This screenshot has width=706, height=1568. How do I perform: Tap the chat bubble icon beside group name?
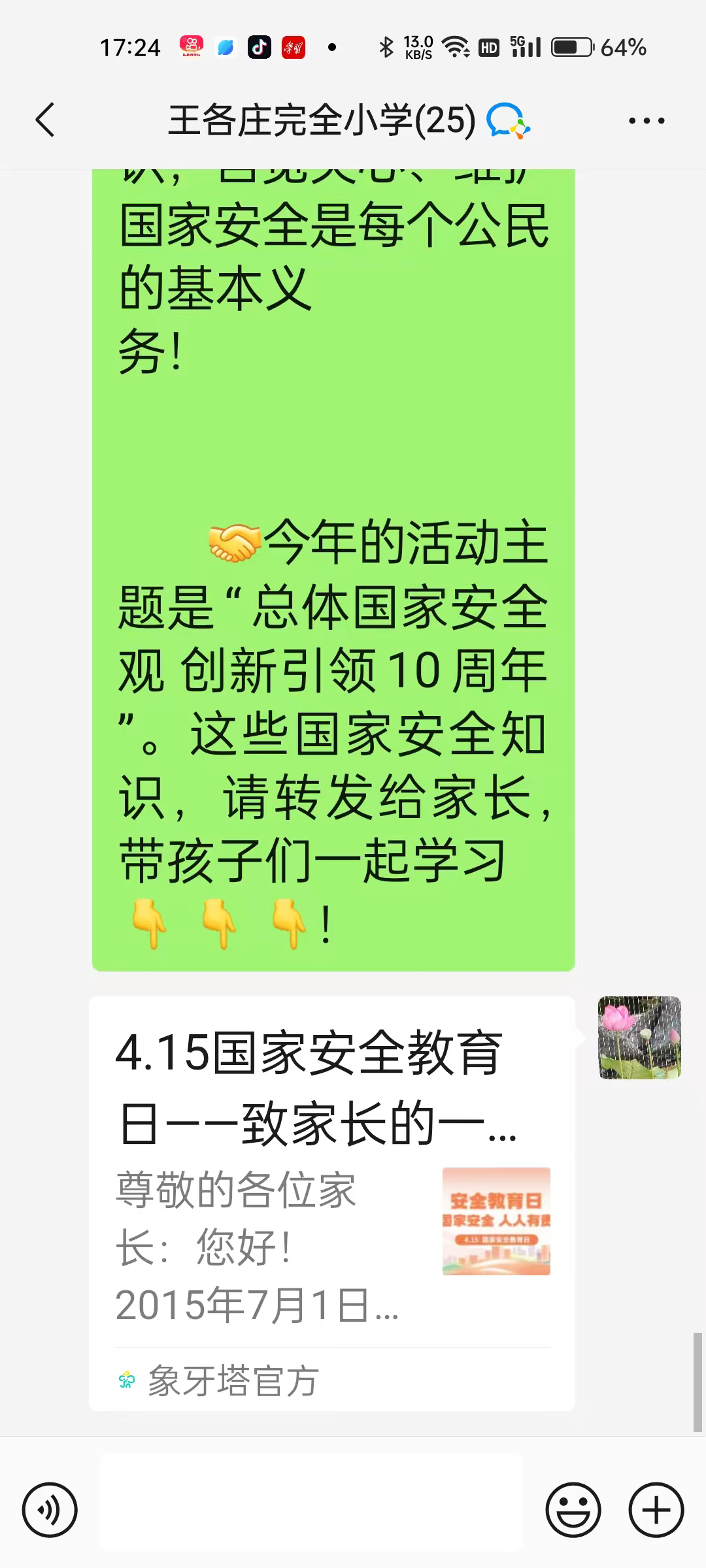(x=509, y=122)
